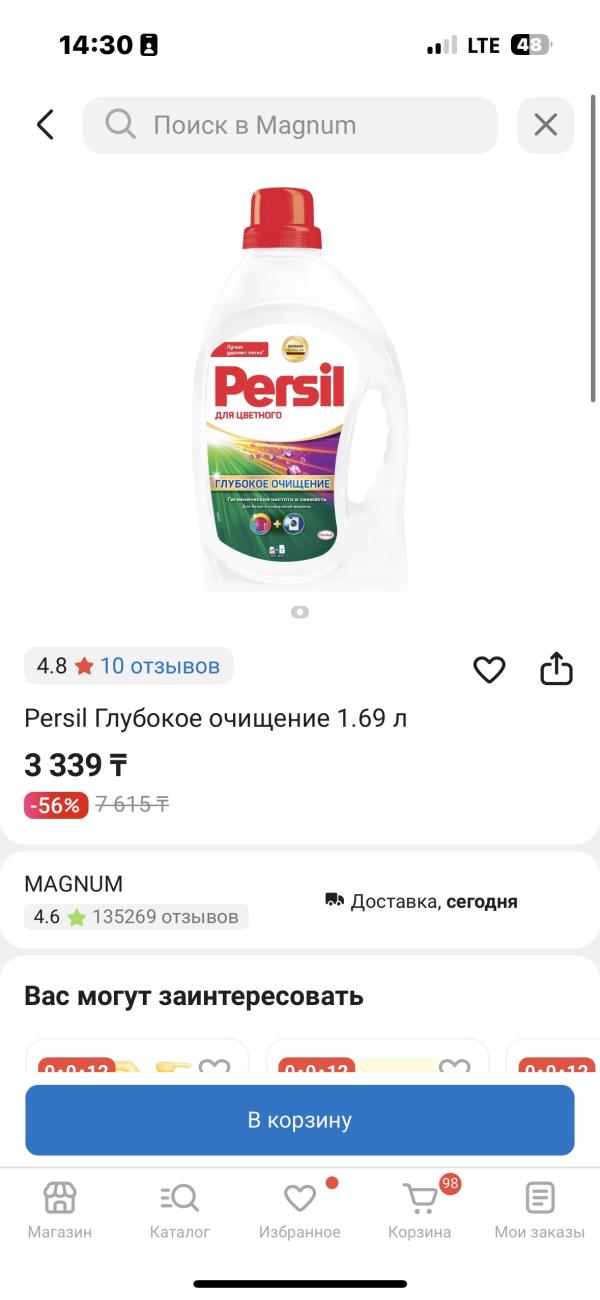This screenshot has width=600, height=1300.
Task: Add Persil to favorites with the heart
Action: 489,669
